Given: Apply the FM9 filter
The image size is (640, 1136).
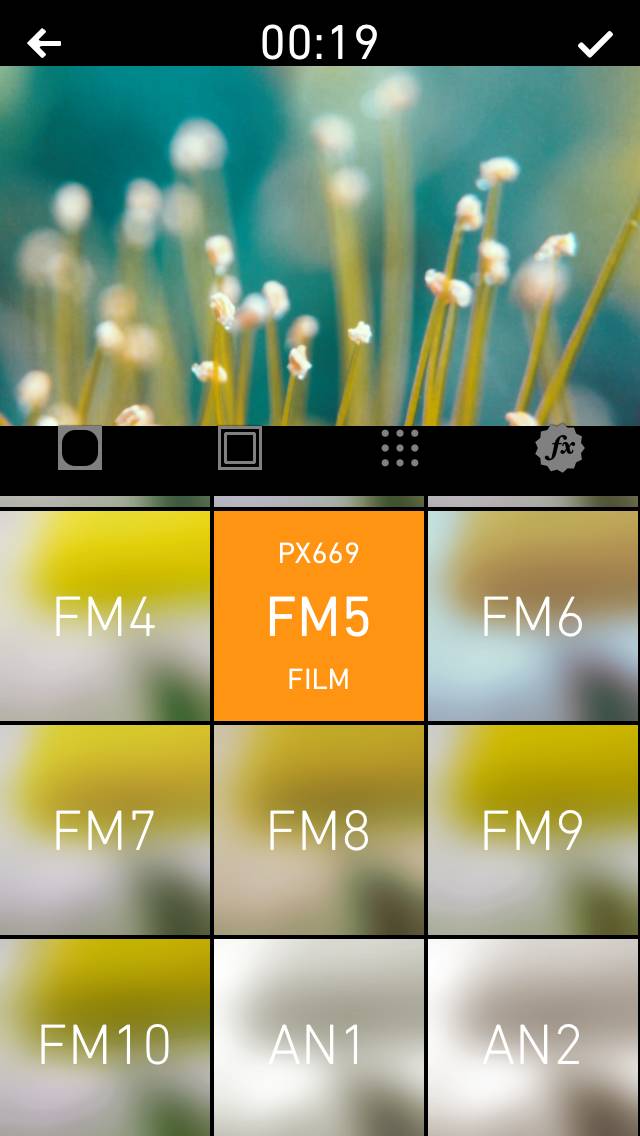Looking at the screenshot, I should click(533, 830).
